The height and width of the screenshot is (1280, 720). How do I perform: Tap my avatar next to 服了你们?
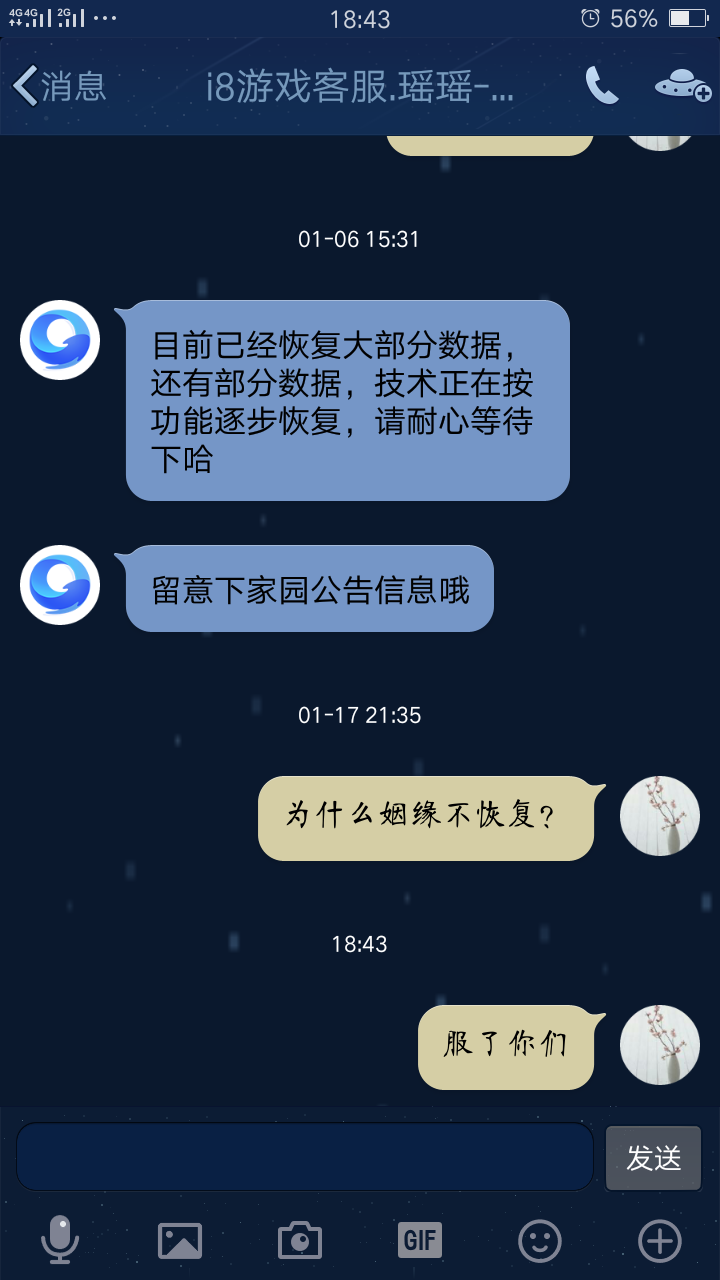pos(660,1045)
